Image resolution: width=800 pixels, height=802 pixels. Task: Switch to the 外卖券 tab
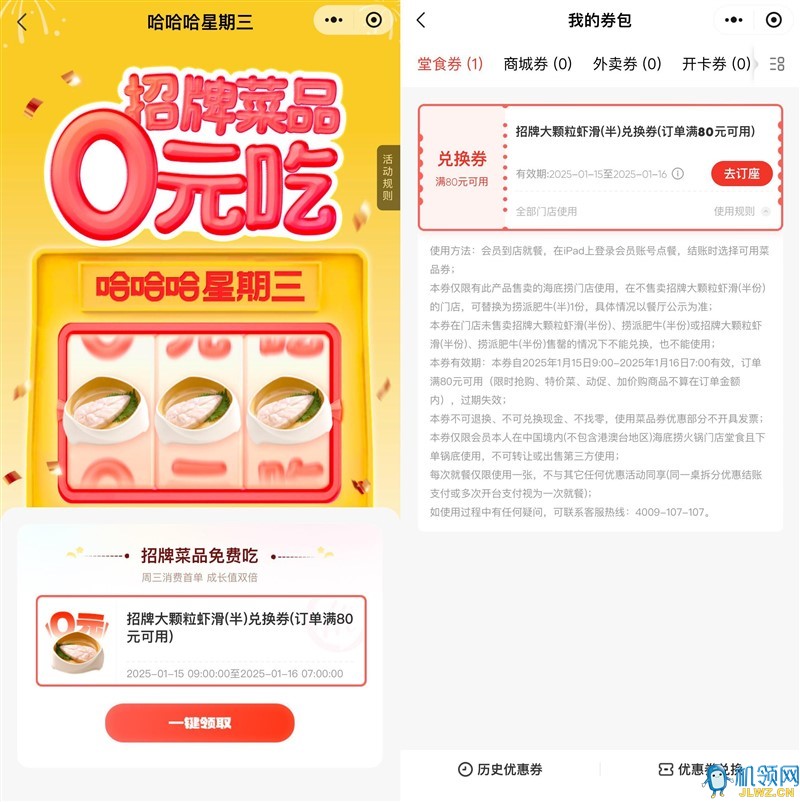point(627,64)
